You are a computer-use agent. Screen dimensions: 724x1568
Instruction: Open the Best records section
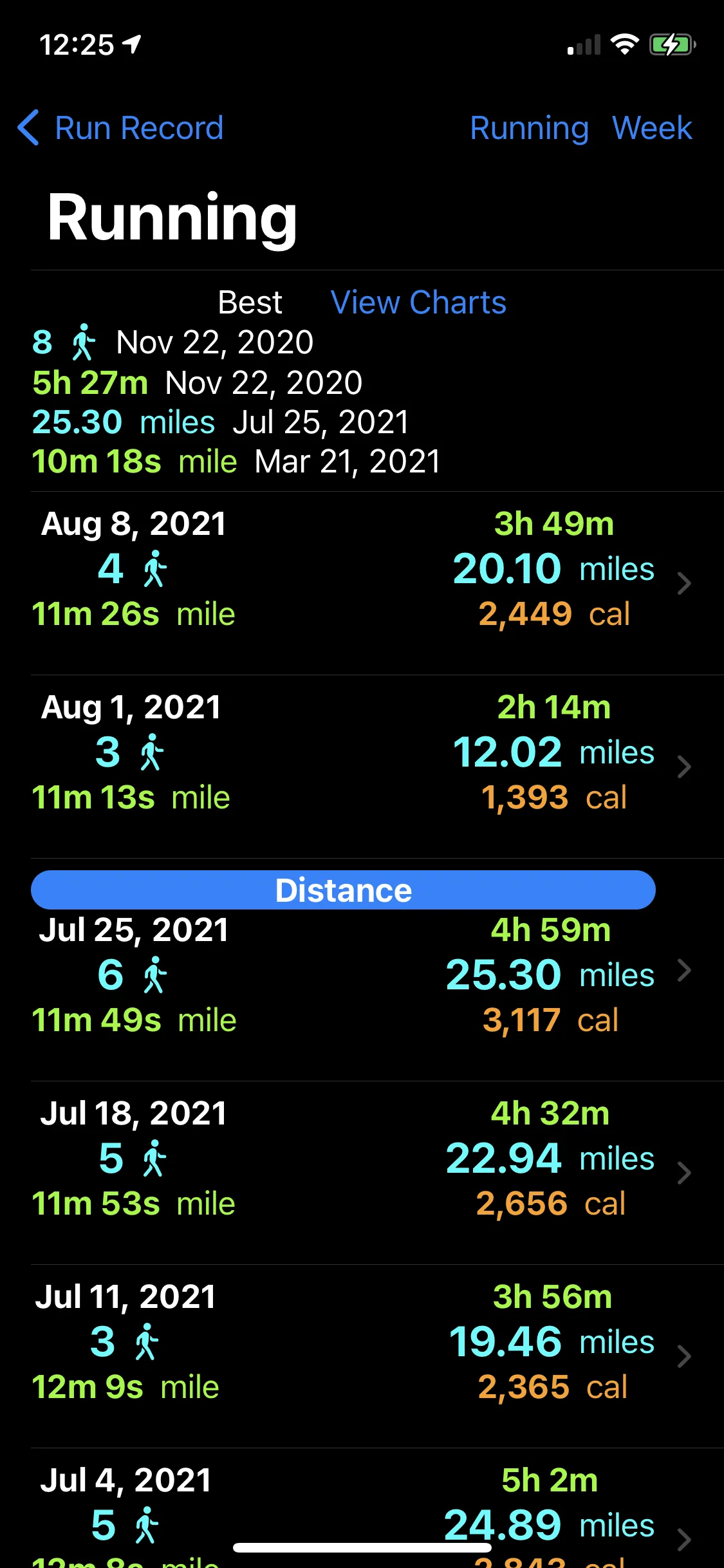coord(249,302)
